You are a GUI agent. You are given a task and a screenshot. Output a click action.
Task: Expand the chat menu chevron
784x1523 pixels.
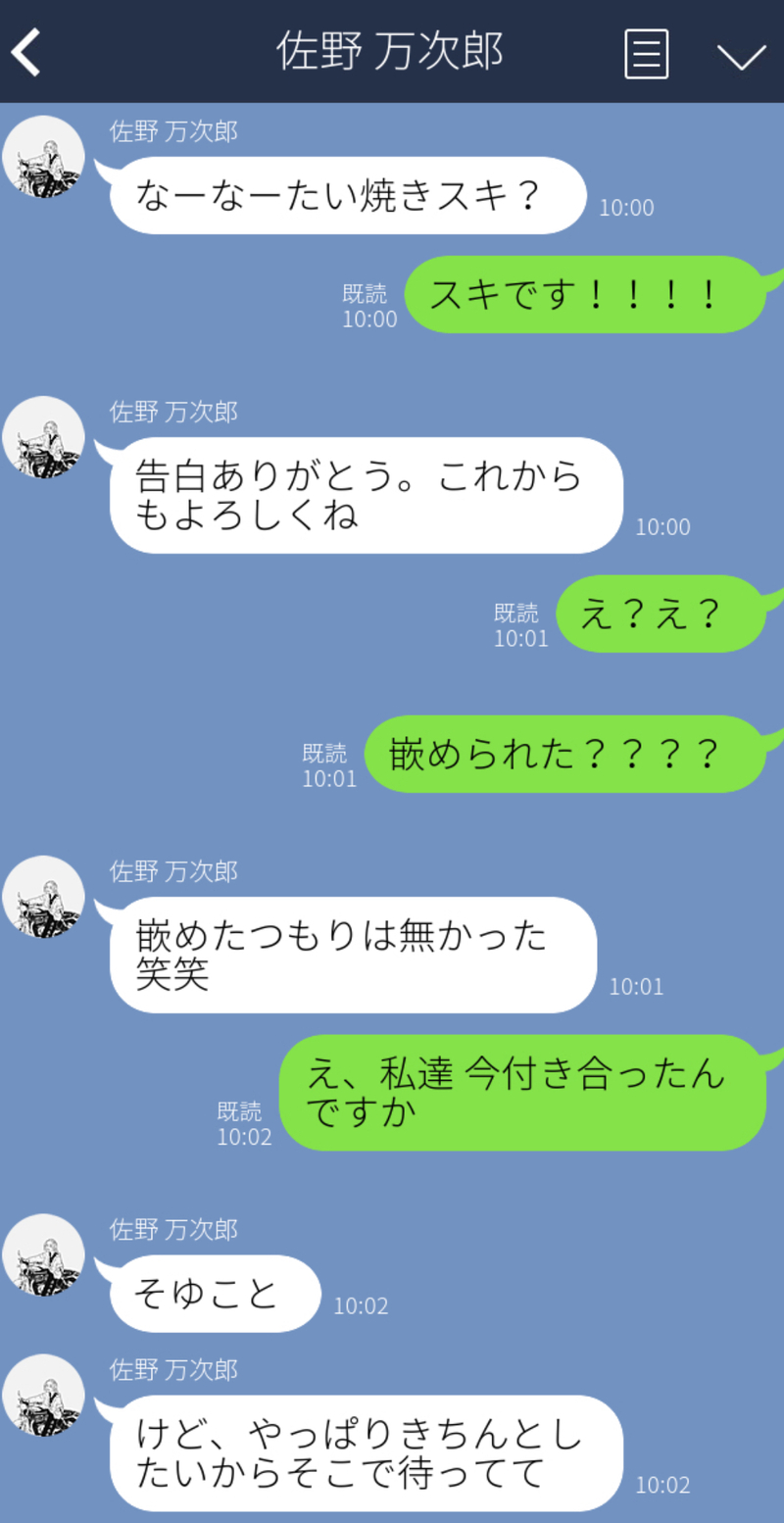click(741, 55)
